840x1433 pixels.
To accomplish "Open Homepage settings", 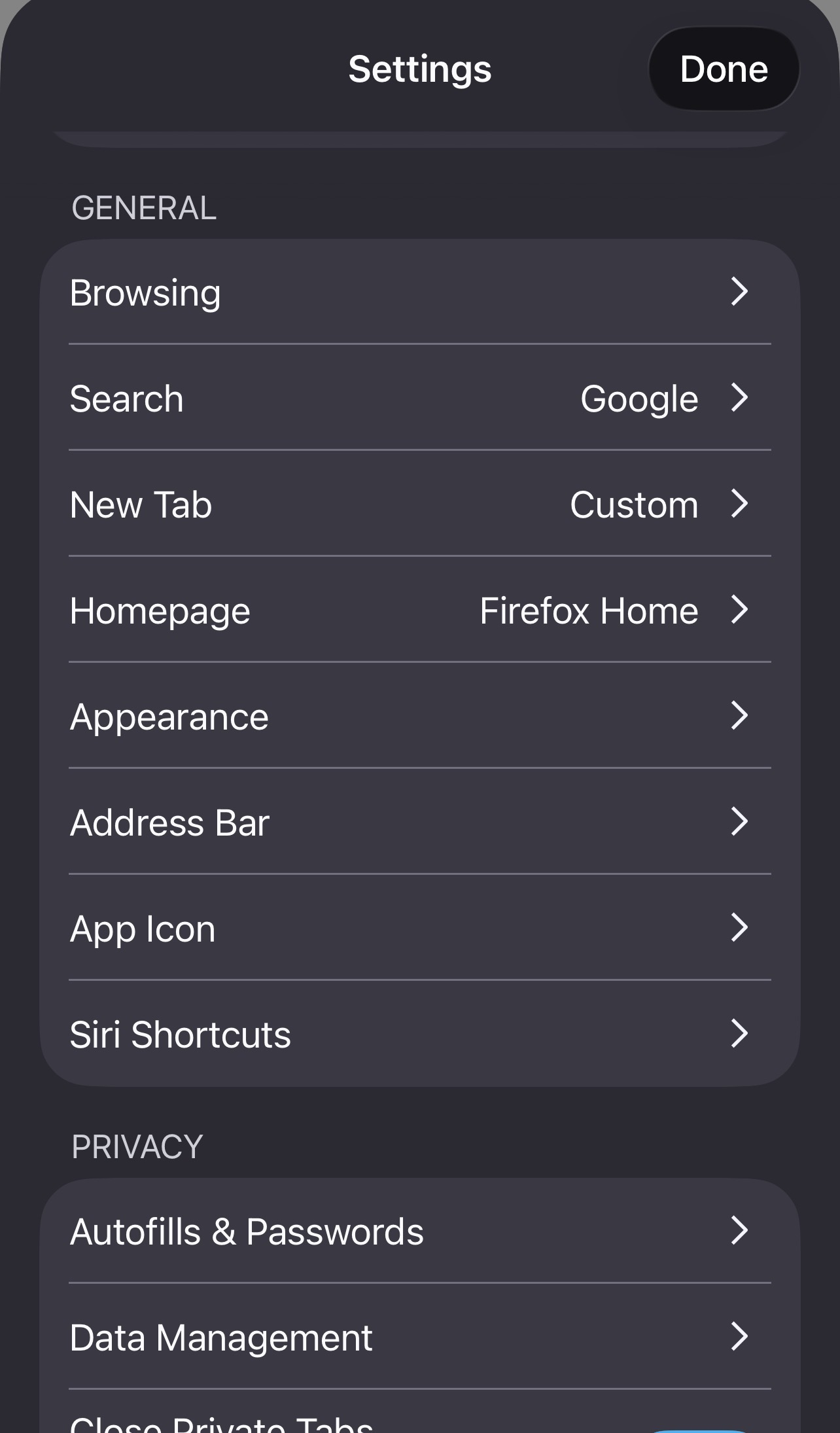I will point(419,610).
